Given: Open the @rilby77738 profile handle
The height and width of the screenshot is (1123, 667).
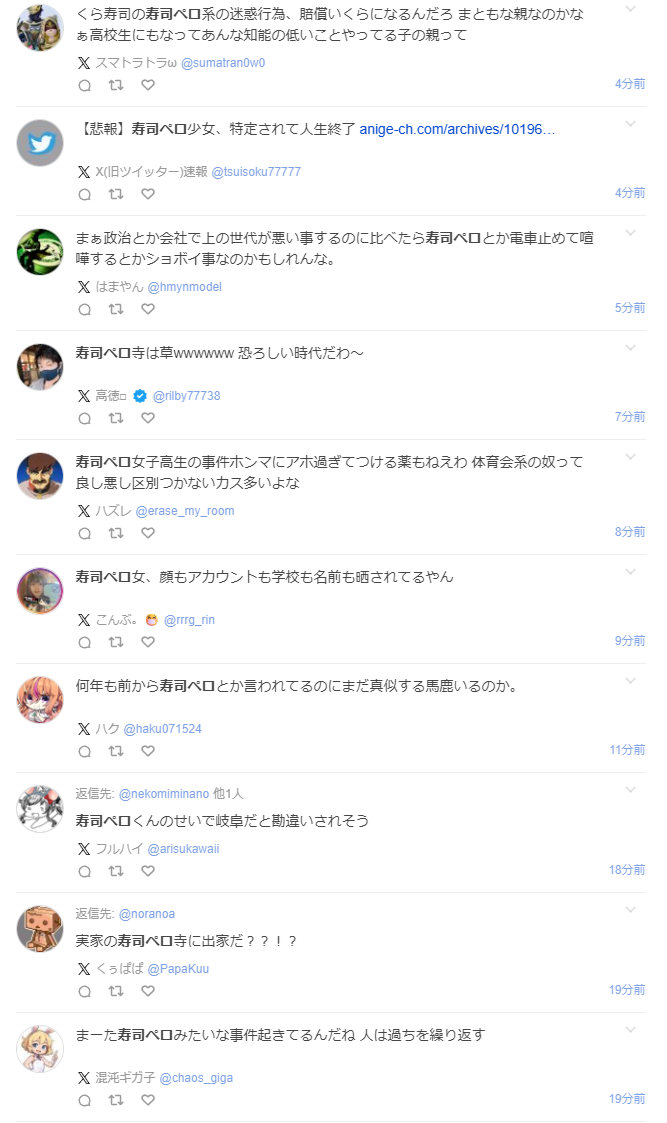Looking at the screenshot, I should (186, 396).
